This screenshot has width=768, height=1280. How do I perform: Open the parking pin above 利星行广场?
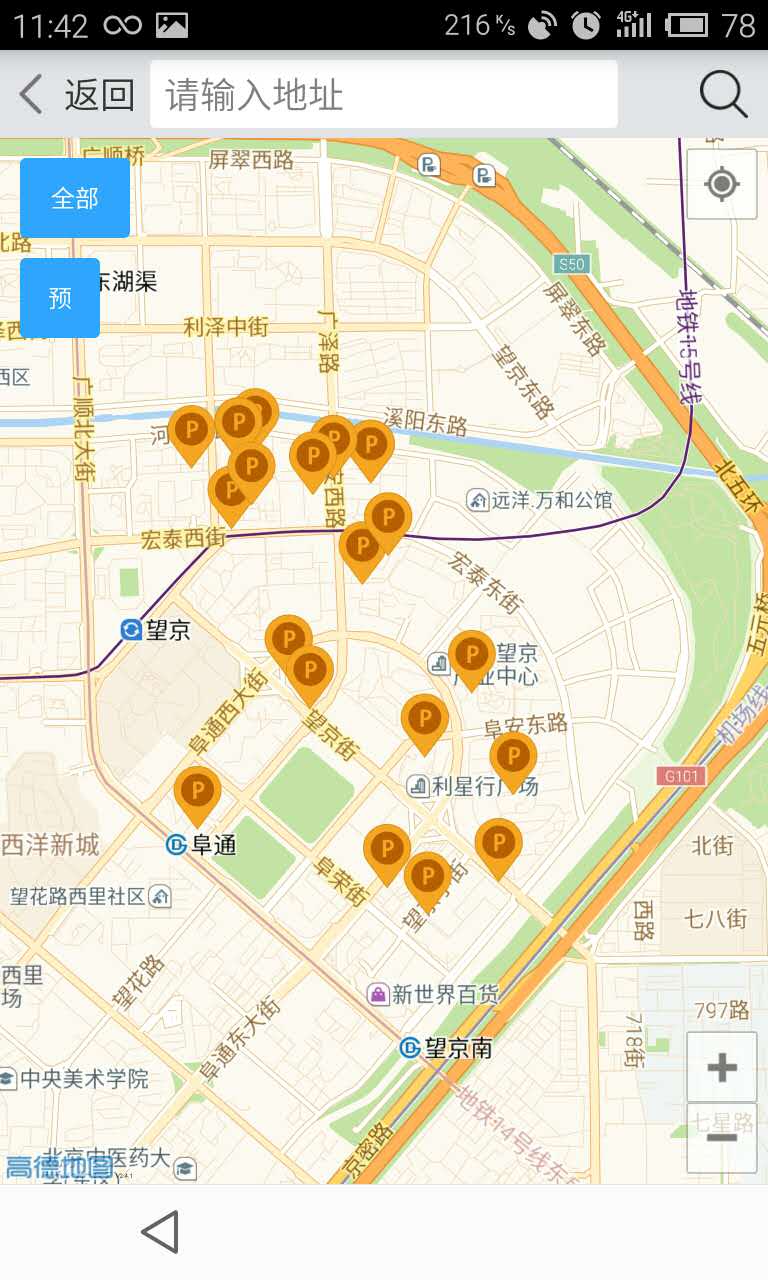coord(424,720)
